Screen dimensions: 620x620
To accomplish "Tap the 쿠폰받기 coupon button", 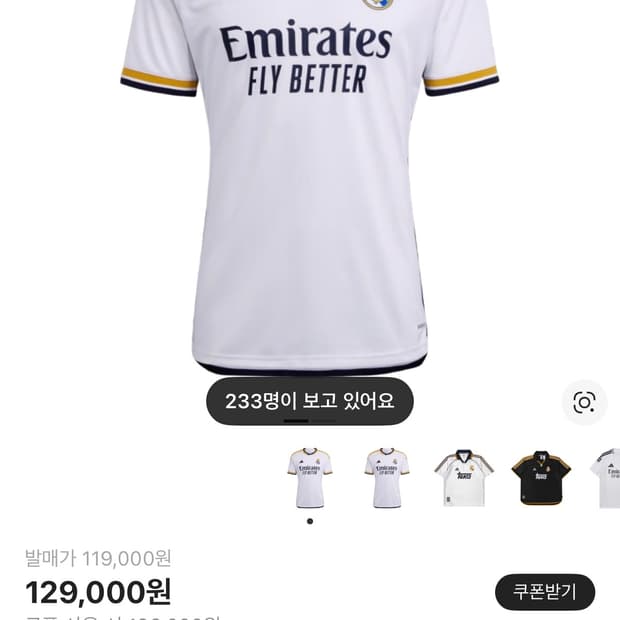I will click(545, 592).
